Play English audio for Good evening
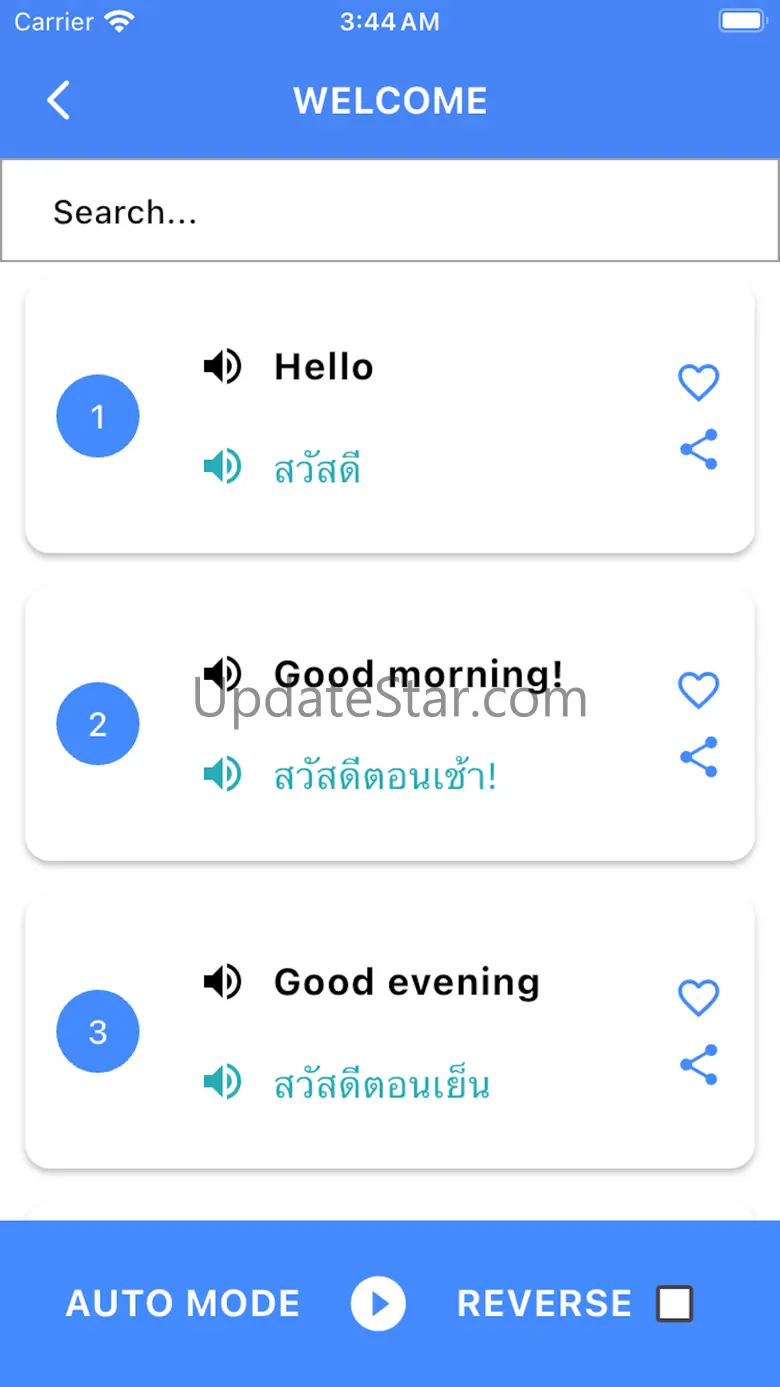Viewport: 780px width, 1387px height. coord(222,982)
